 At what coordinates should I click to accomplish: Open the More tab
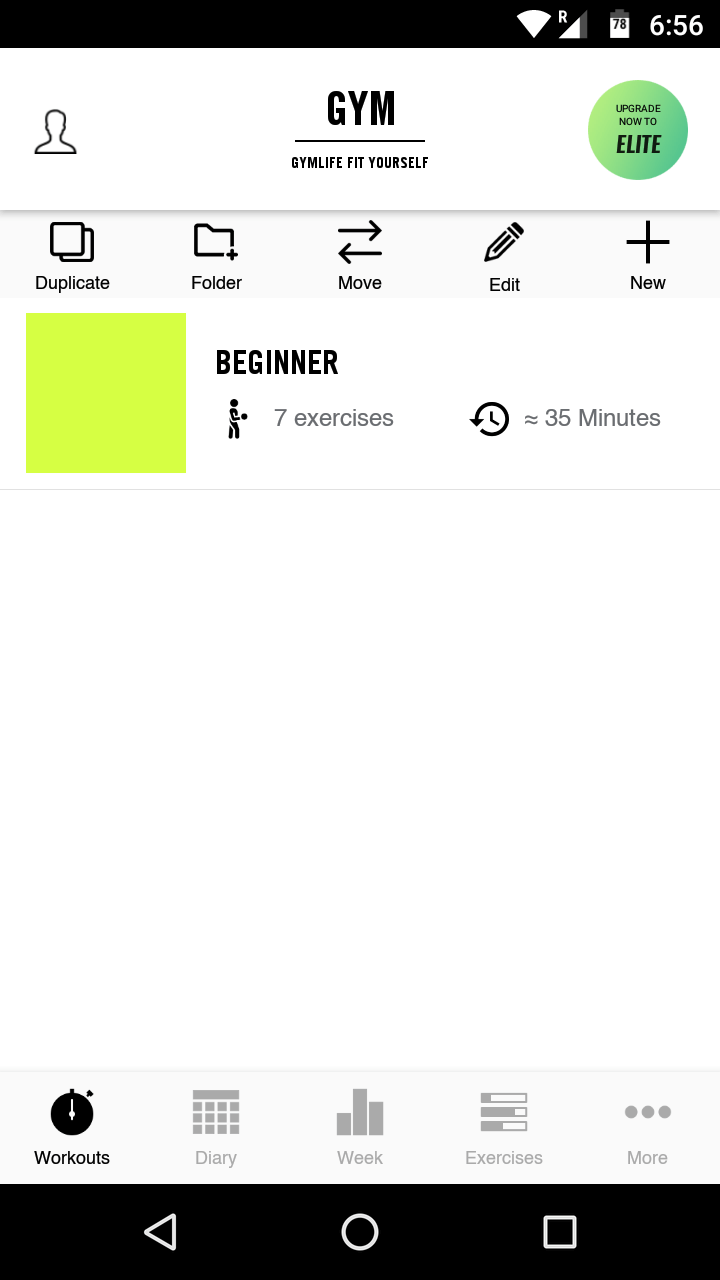click(647, 1128)
